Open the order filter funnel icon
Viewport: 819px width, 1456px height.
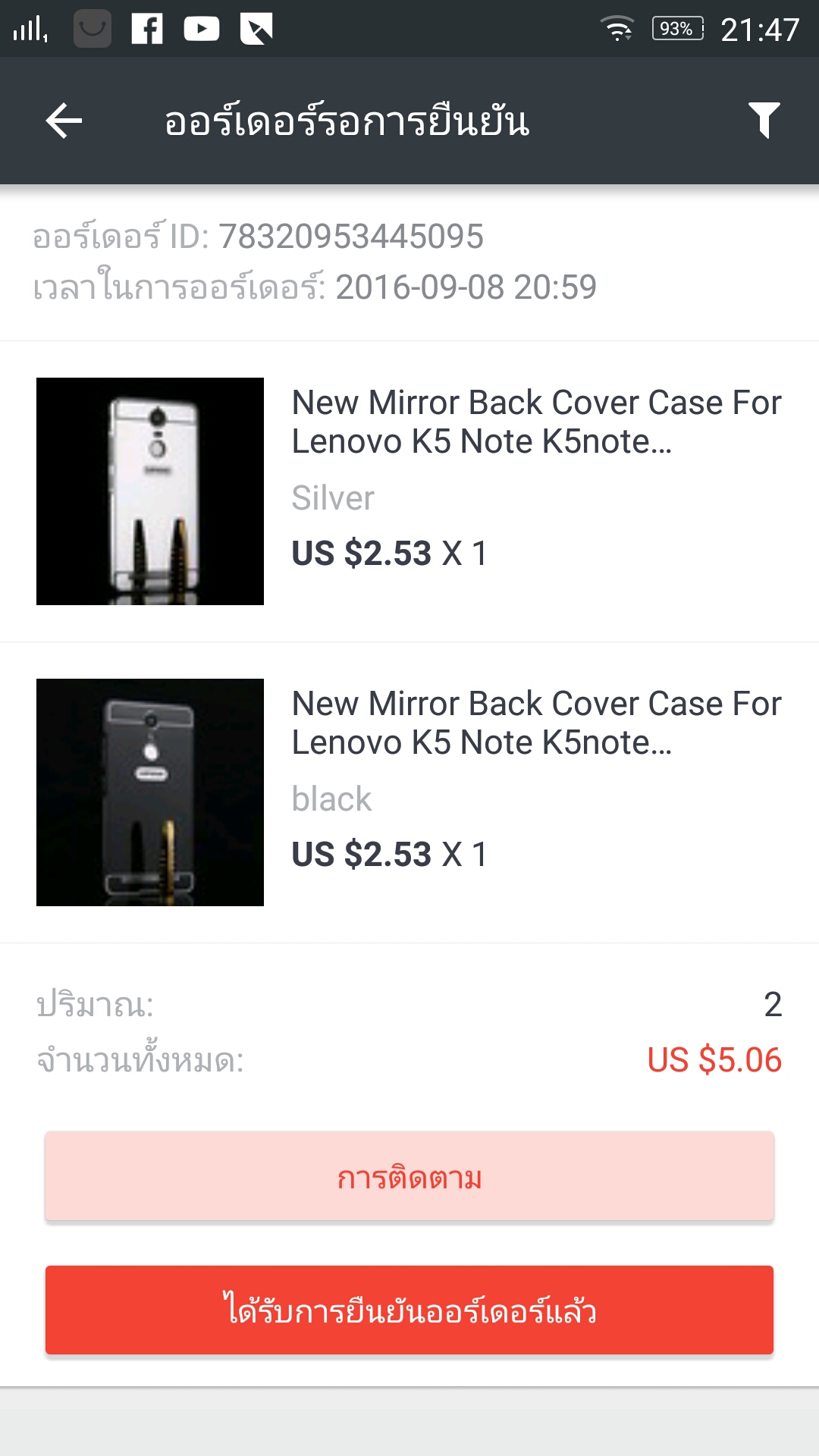click(x=764, y=121)
